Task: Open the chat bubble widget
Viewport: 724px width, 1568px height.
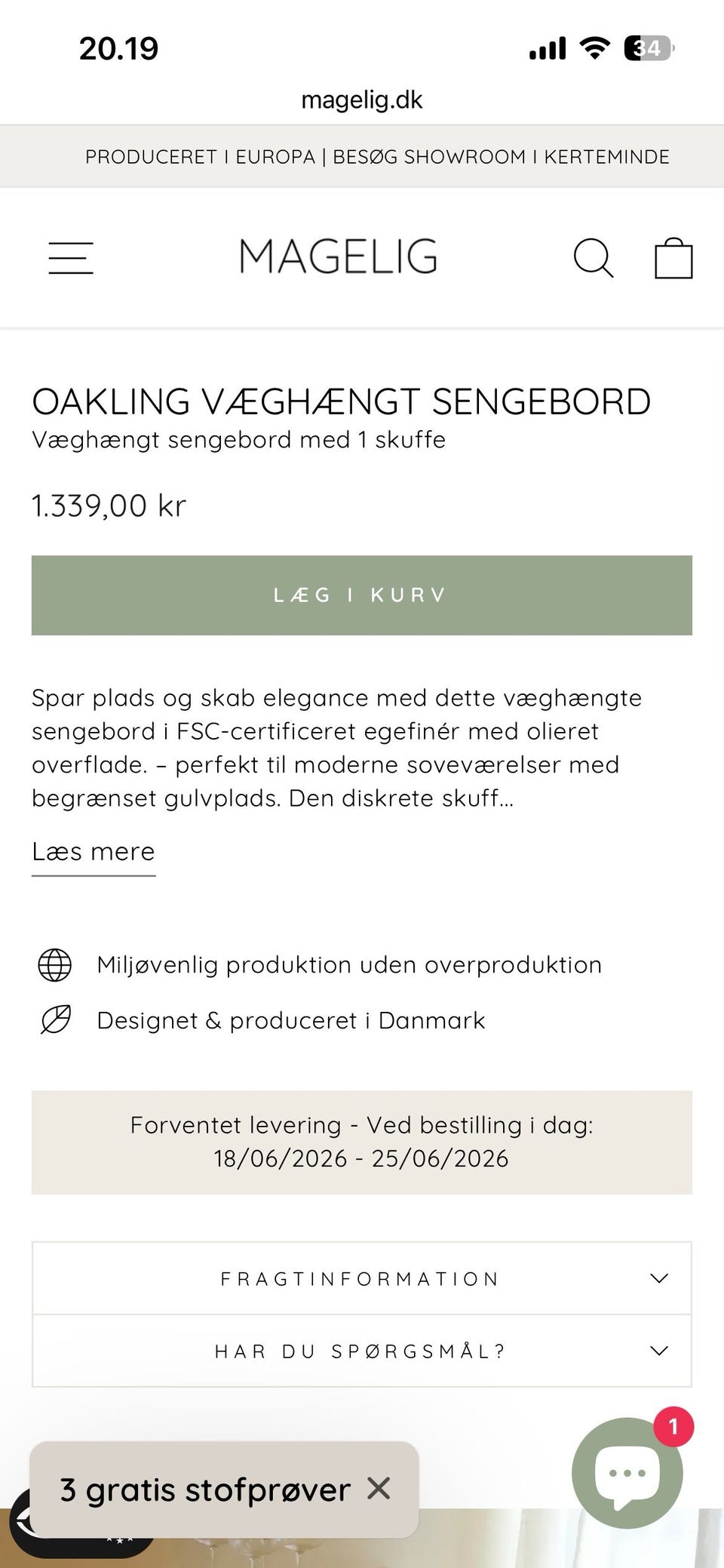Action: (x=627, y=1473)
